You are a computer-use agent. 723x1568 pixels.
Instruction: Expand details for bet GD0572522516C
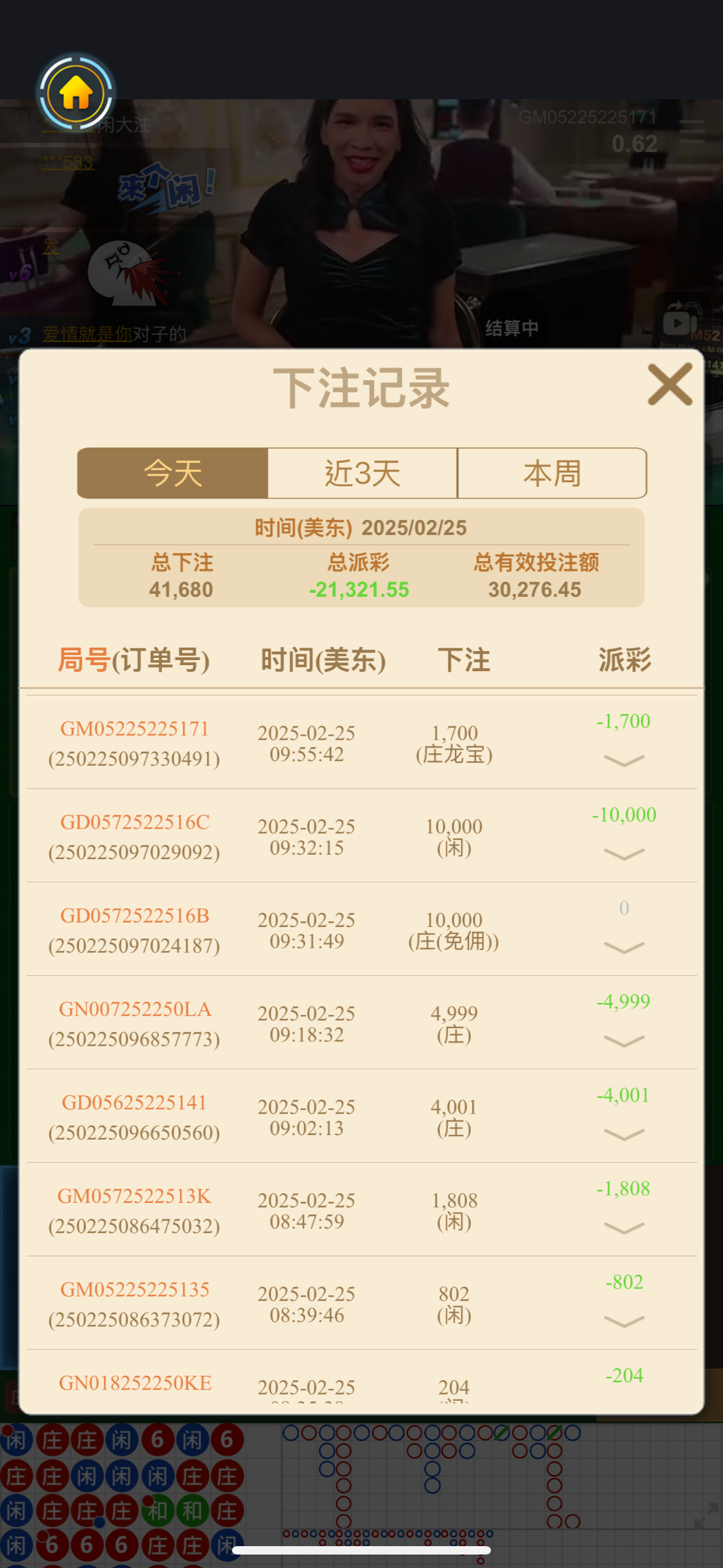tap(623, 854)
